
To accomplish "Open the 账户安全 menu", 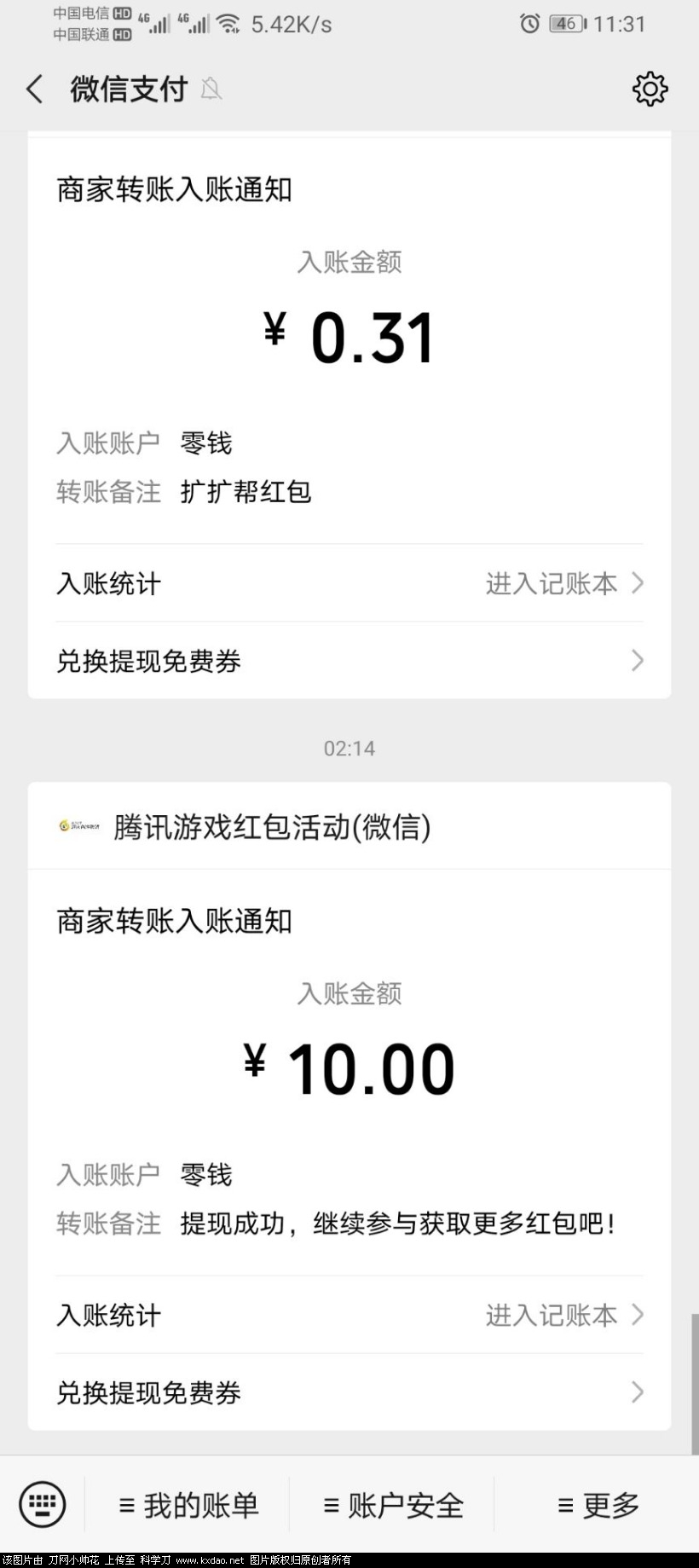I will coord(393,1506).
